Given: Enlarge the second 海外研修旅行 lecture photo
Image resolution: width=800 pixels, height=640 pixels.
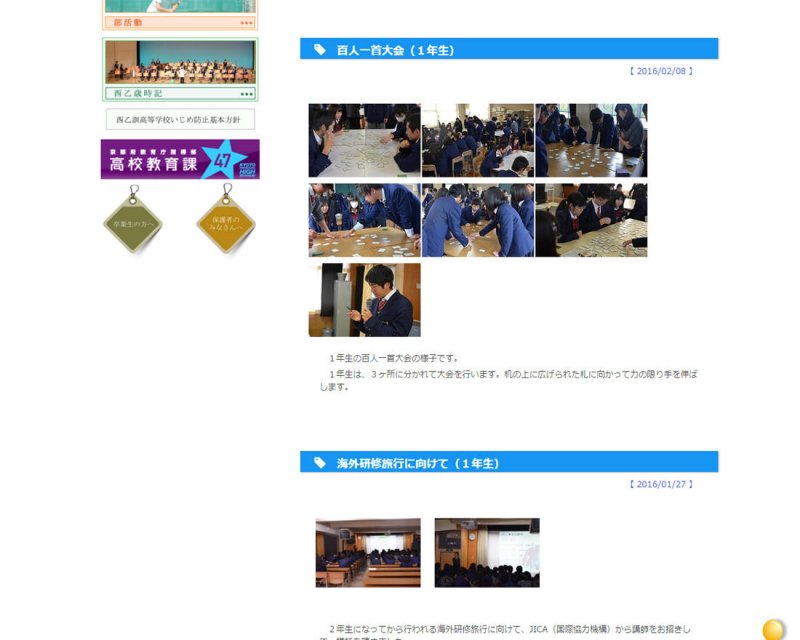Looking at the screenshot, I should [487, 552].
